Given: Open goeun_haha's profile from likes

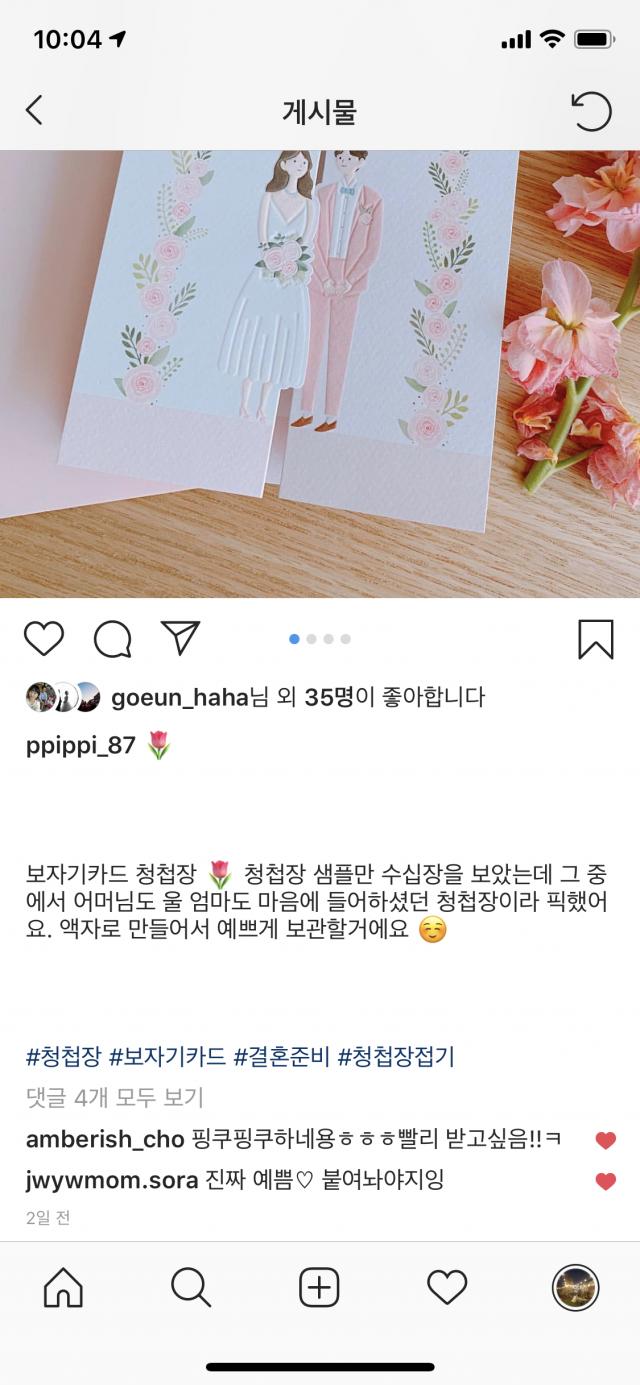Looking at the screenshot, I should click(179, 697).
